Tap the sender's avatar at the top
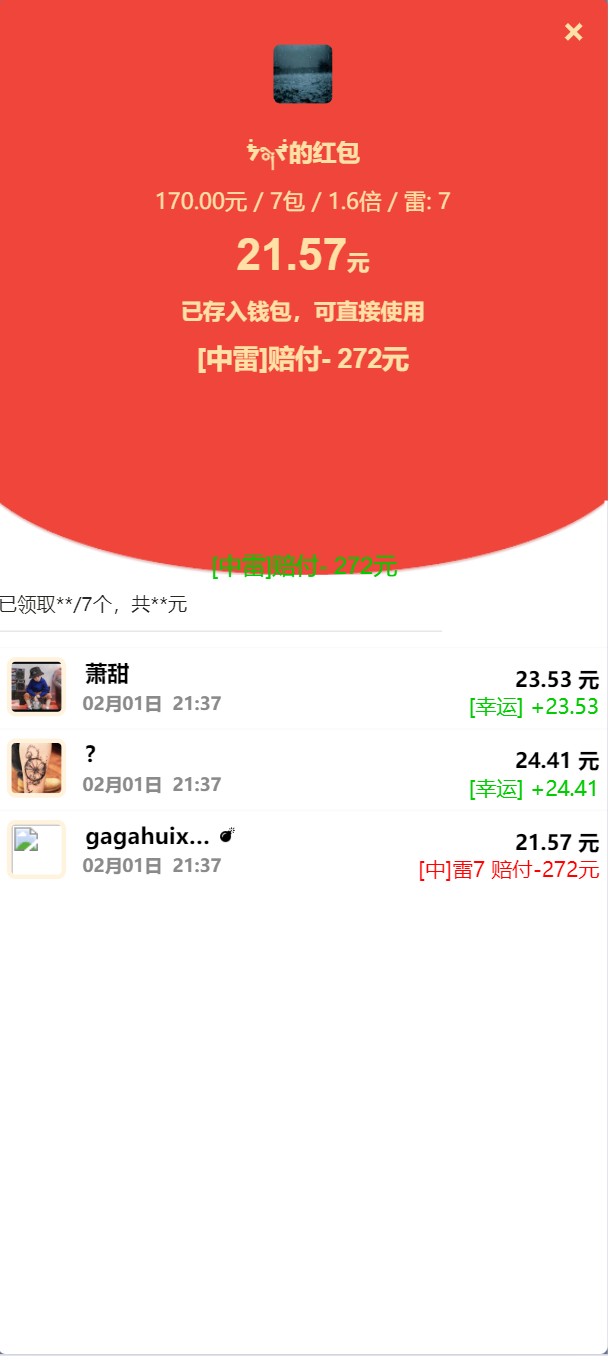 303,74
